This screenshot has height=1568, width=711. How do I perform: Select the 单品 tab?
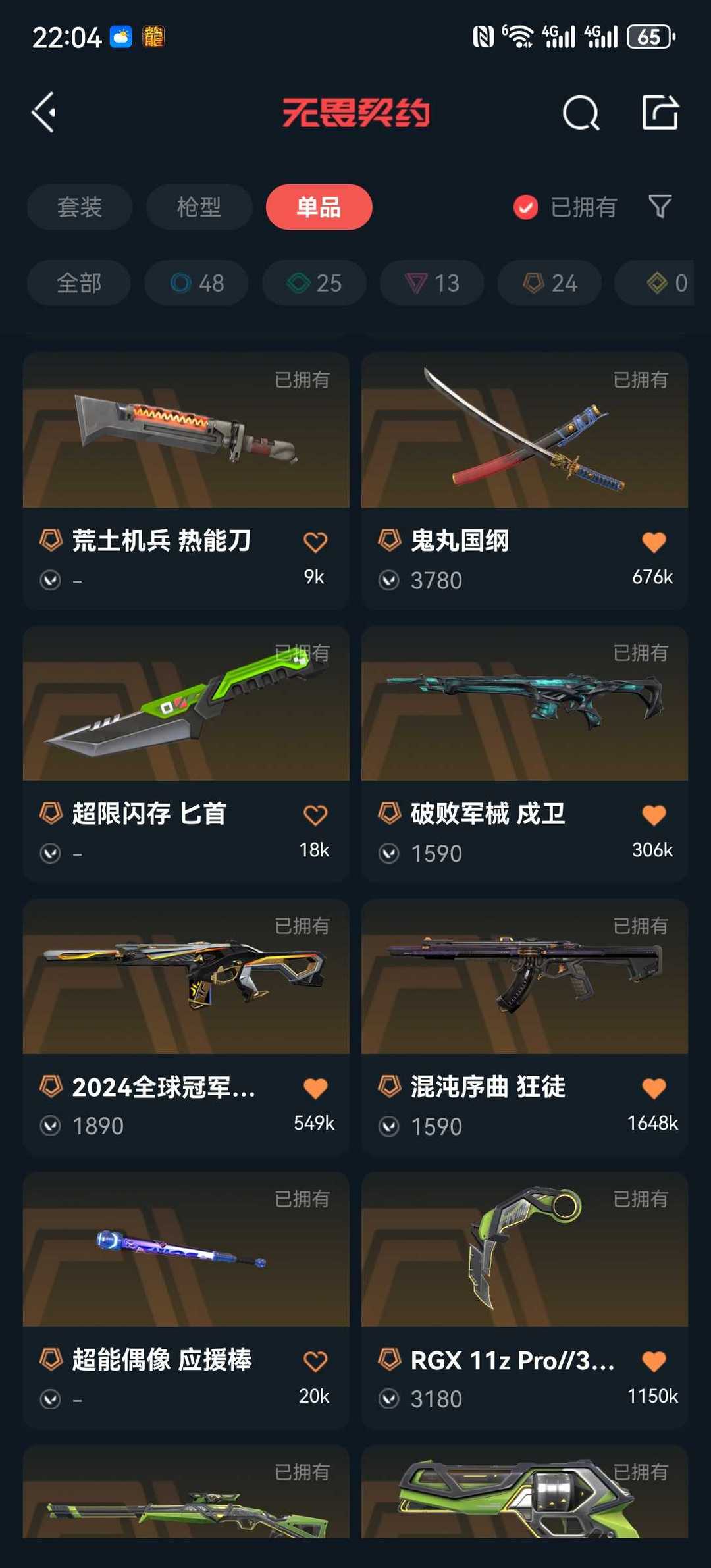(x=319, y=207)
